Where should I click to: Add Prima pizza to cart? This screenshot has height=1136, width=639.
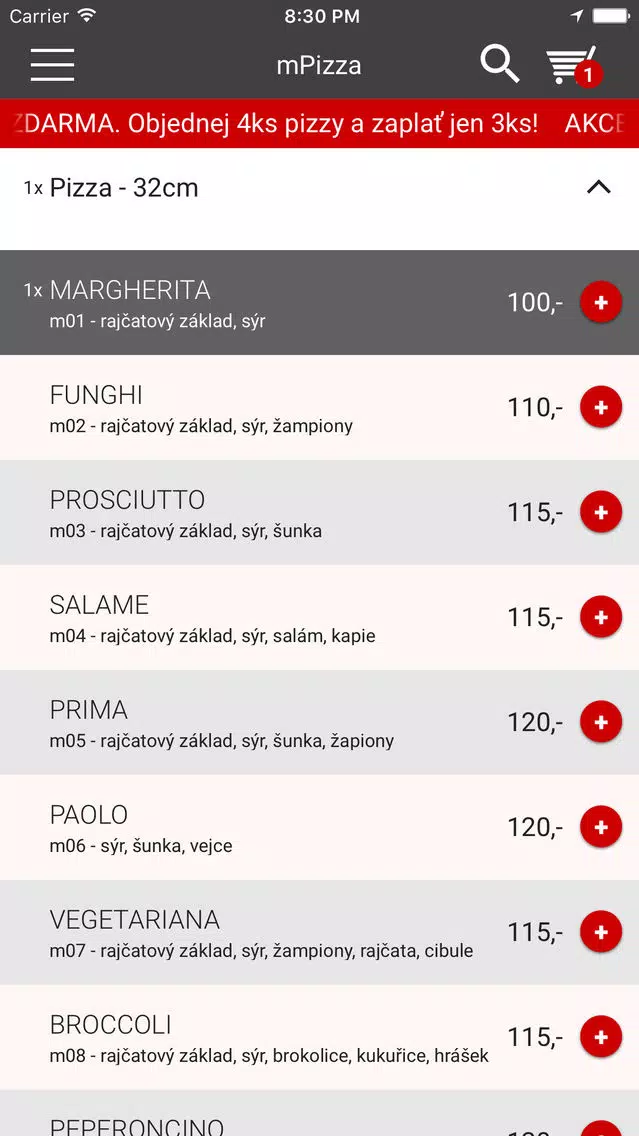[601, 722]
